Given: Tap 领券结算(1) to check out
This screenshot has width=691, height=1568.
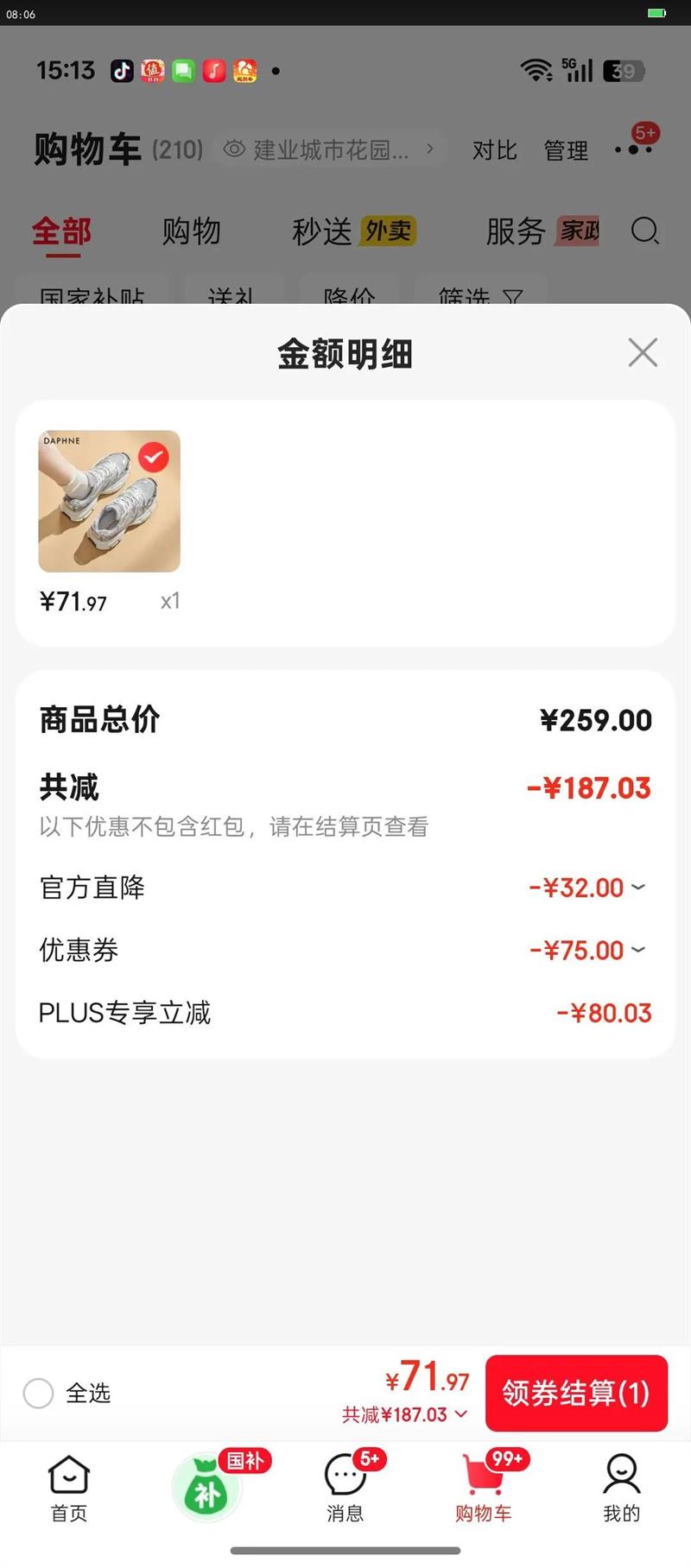Looking at the screenshot, I should pos(576,1393).
